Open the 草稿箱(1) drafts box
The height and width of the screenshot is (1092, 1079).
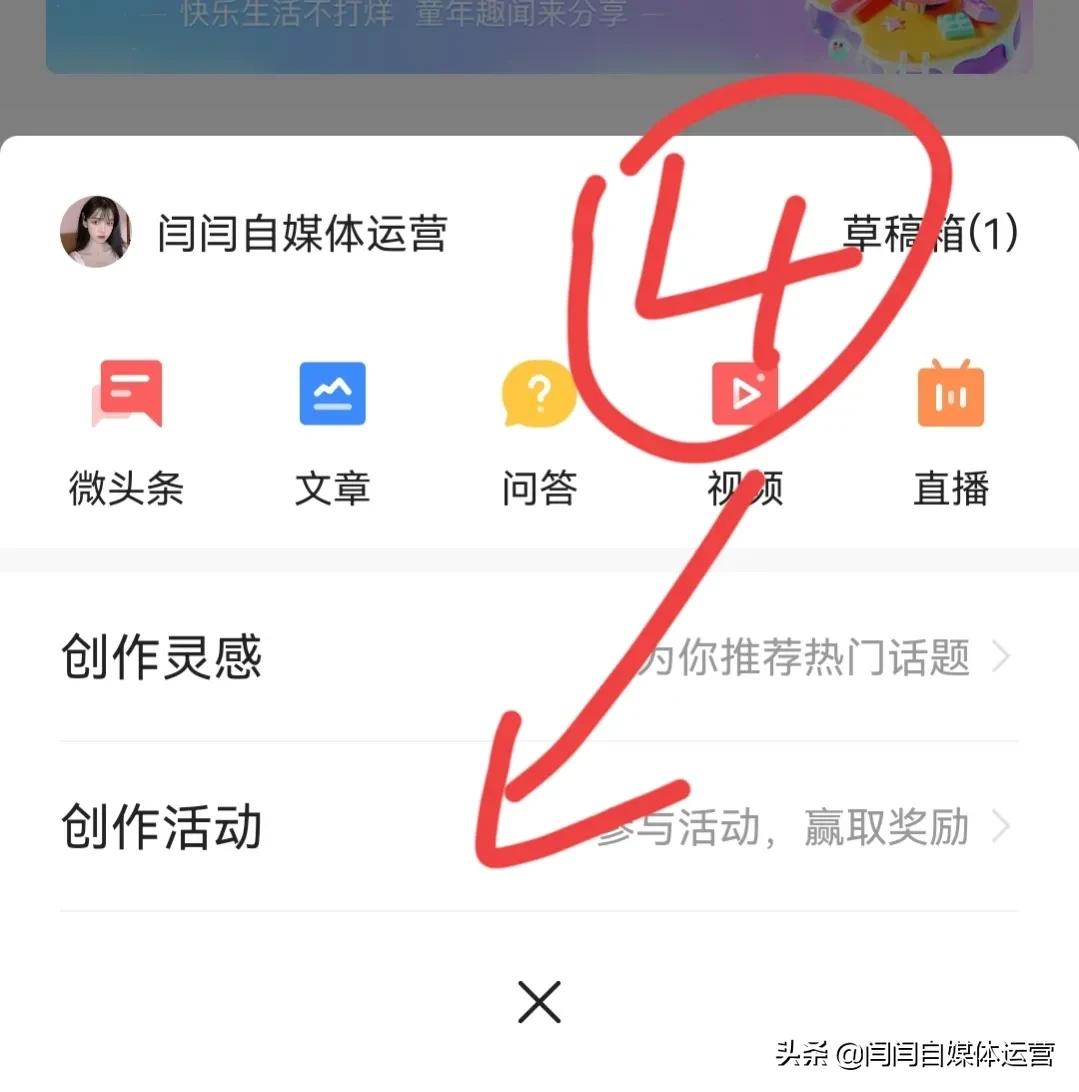pyautogui.click(x=929, y=234)
